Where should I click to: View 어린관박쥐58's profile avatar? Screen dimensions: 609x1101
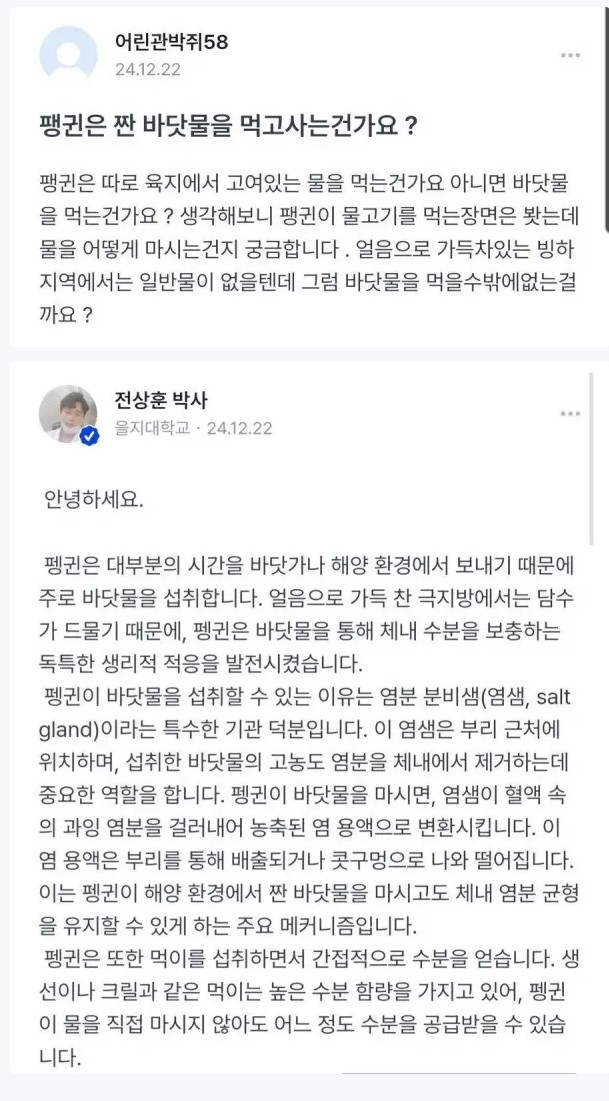click(68, 54)
